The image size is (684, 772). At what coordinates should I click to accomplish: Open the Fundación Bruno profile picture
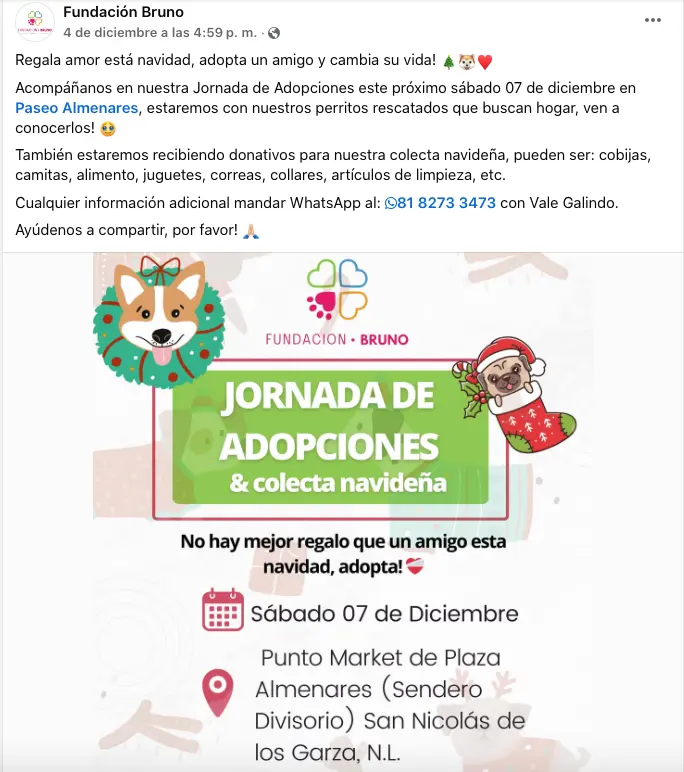pos(35,22)
